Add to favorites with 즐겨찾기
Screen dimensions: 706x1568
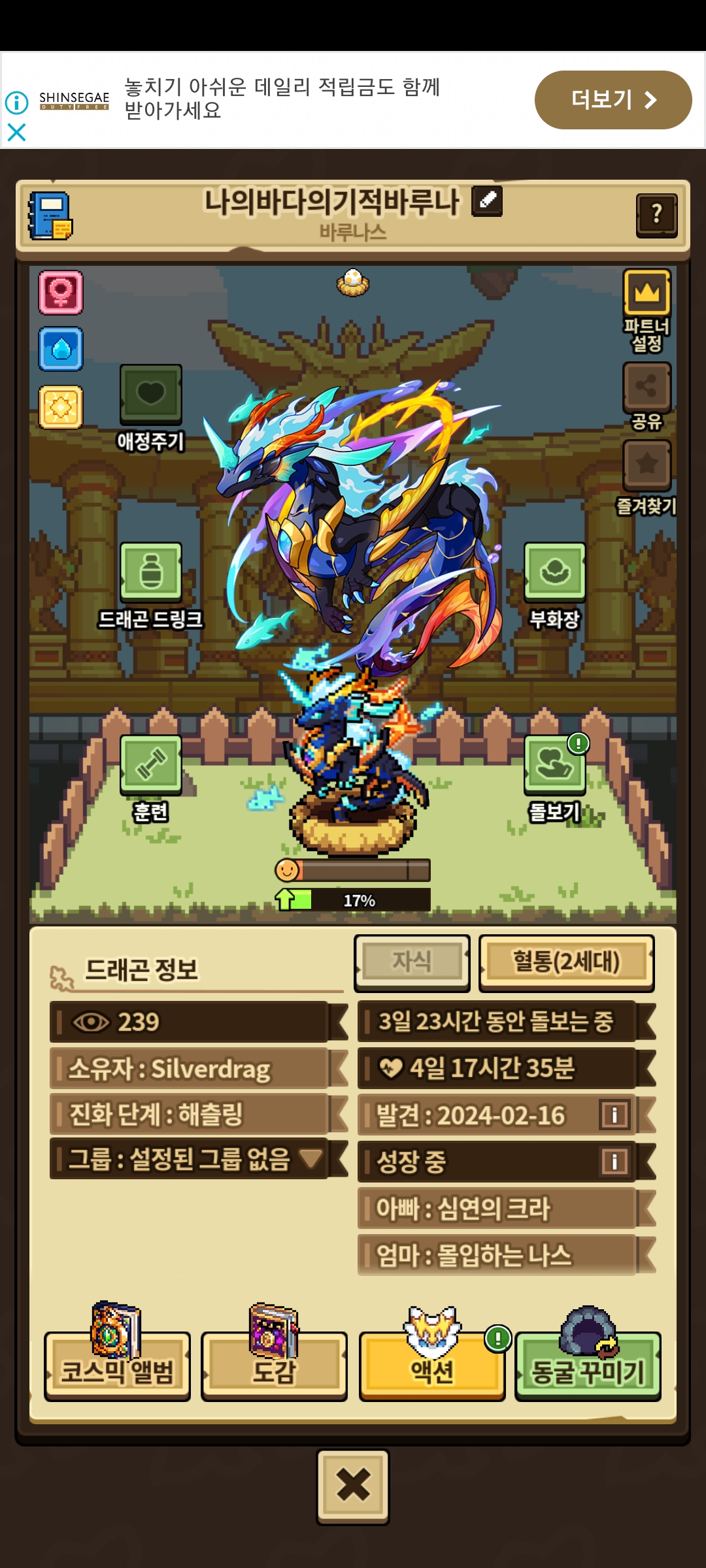(x=647, y=478)
